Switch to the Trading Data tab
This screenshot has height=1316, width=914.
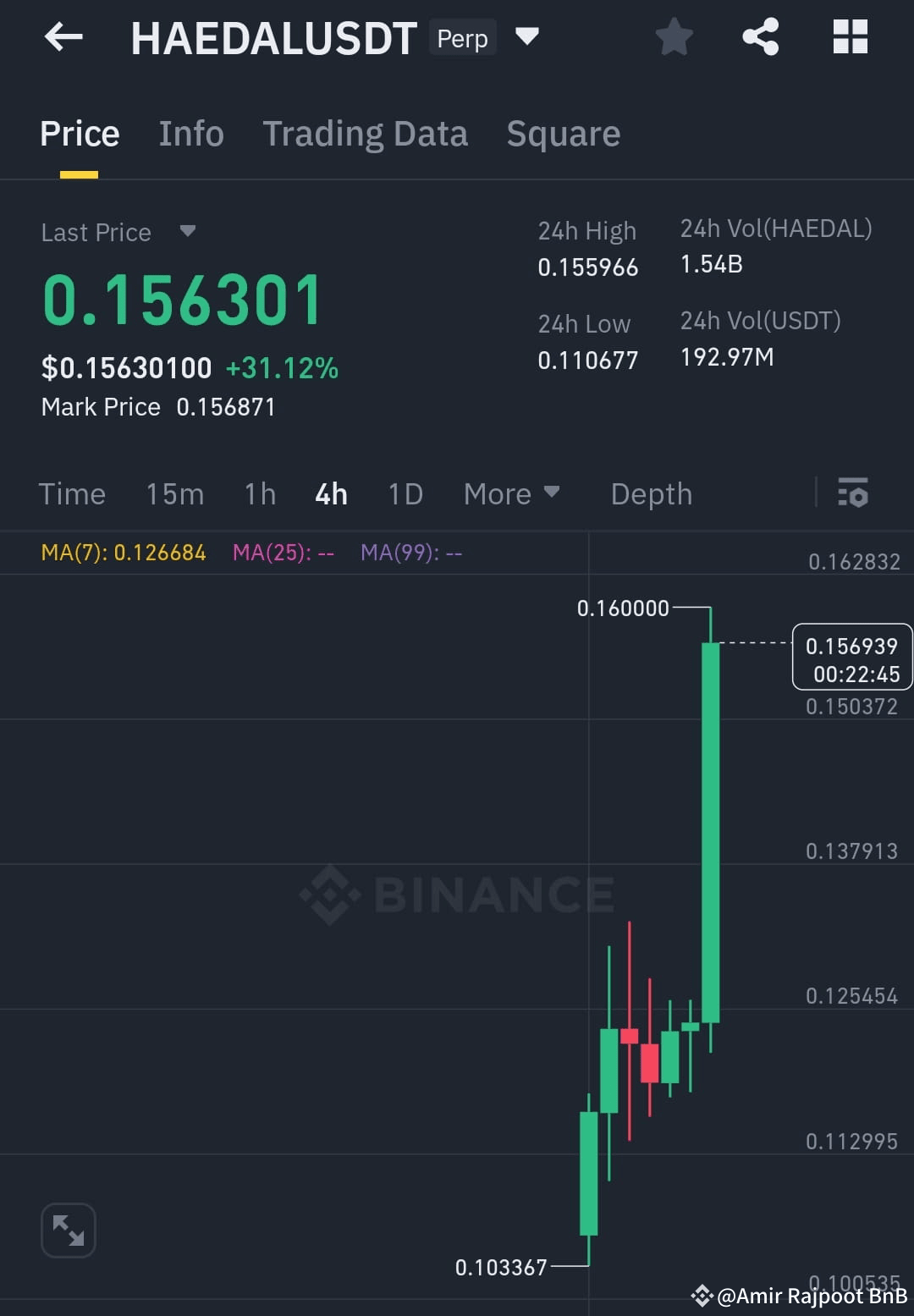coord(365,134)
